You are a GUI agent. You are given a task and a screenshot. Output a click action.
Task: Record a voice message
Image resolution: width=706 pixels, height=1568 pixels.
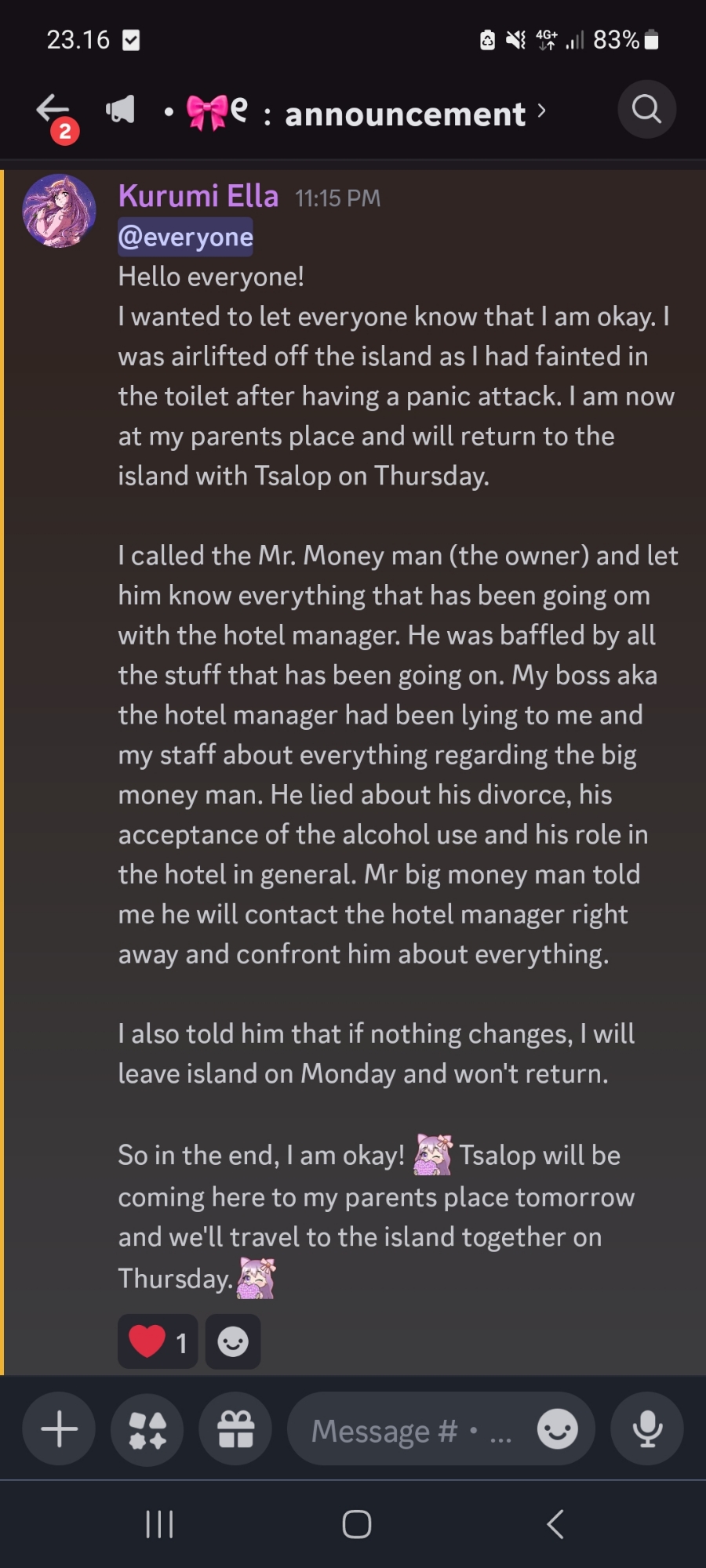click(647, 1428)
